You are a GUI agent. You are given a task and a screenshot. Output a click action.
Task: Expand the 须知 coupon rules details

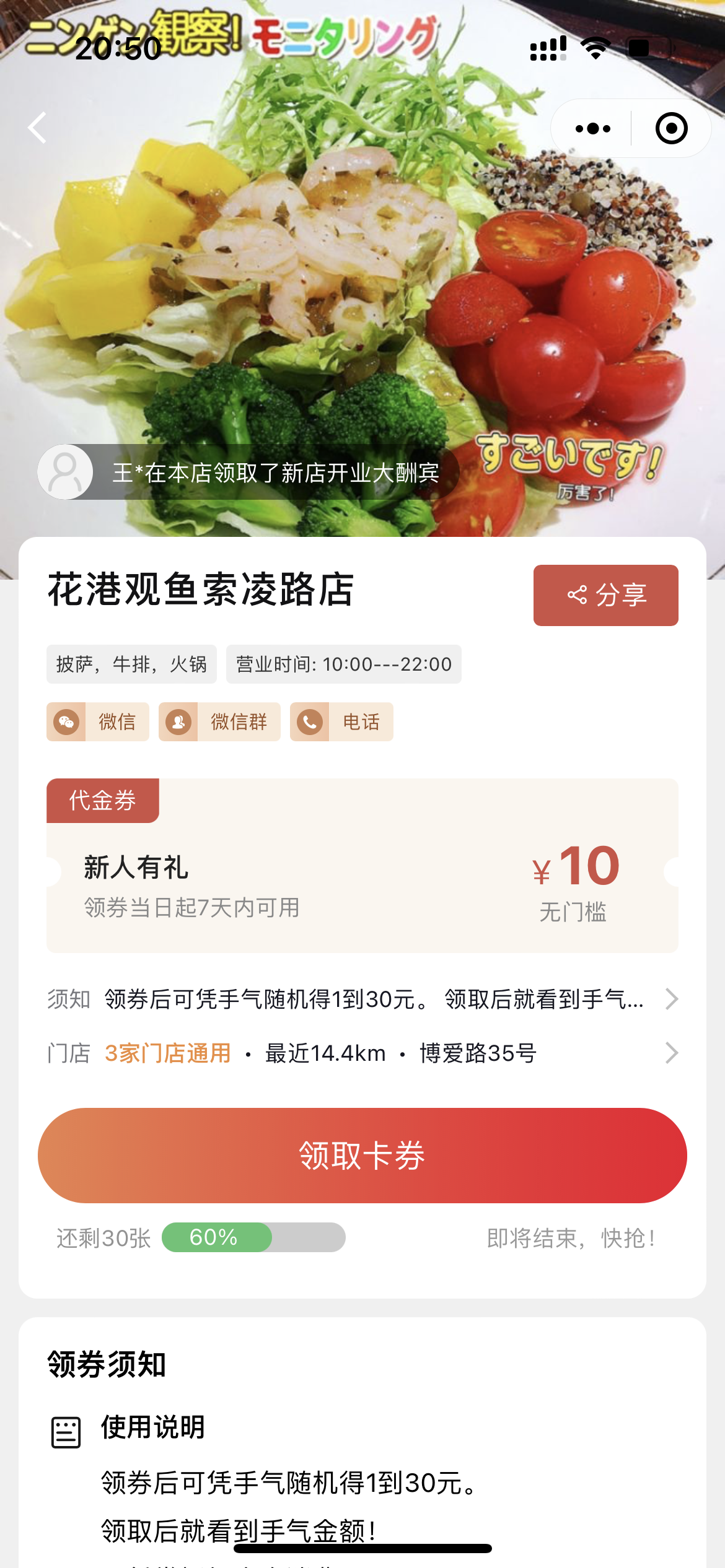click(x=672, y=998)
